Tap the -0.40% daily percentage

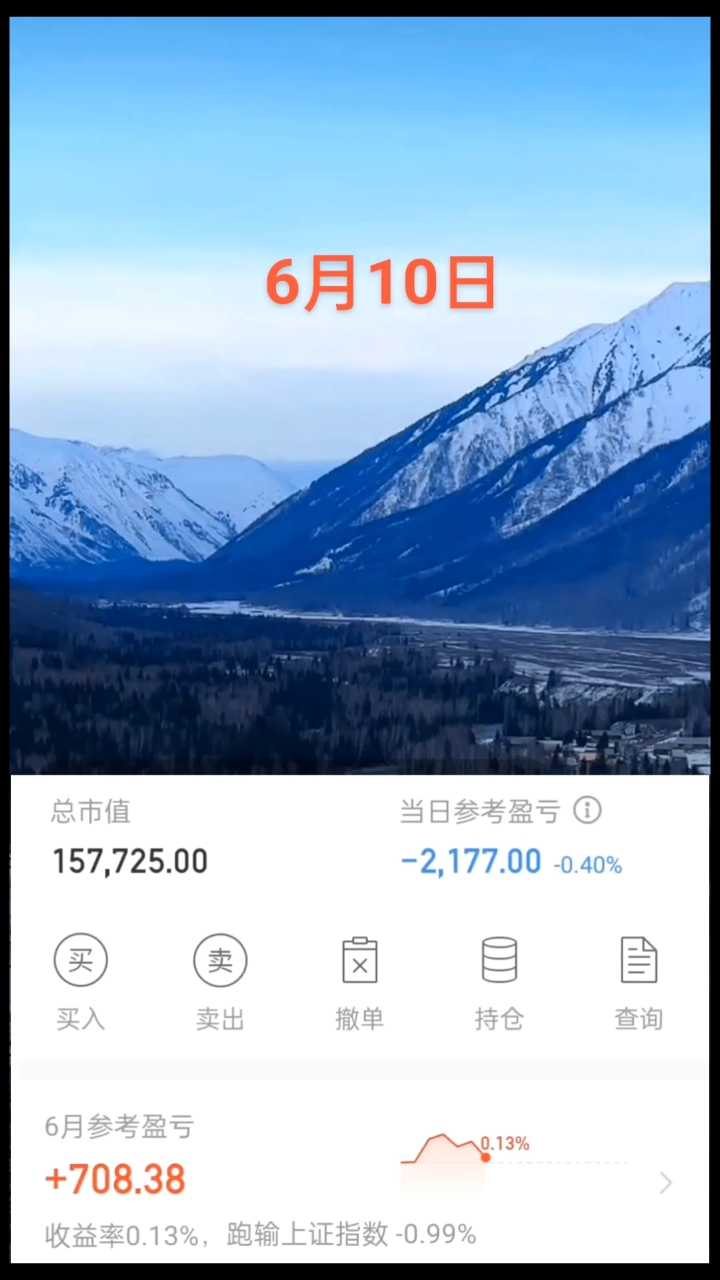(x=588, y=865)
